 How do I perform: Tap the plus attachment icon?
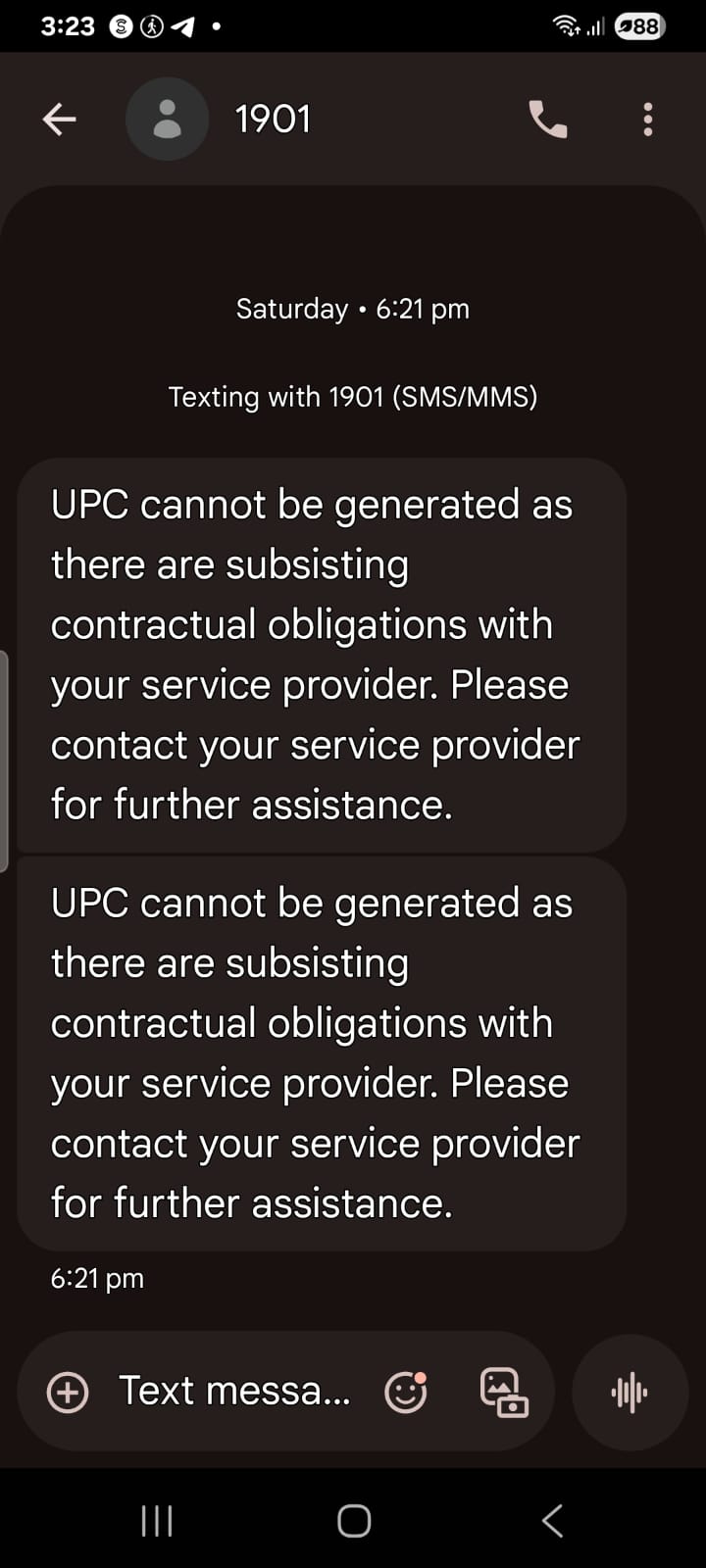point(68,1392)
